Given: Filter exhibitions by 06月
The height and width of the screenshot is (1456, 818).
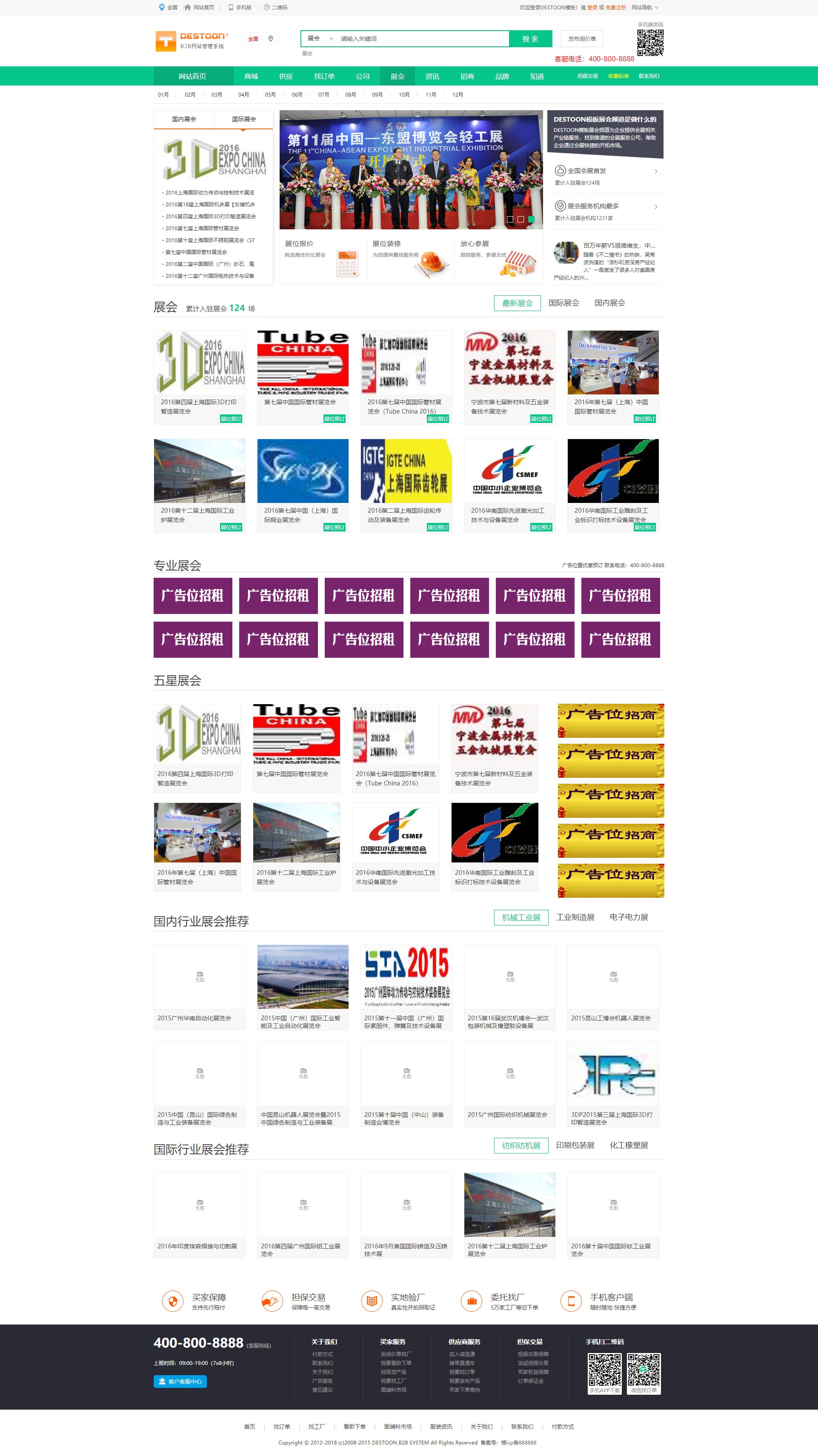Looking at the screenshot, I should point(297,95).
